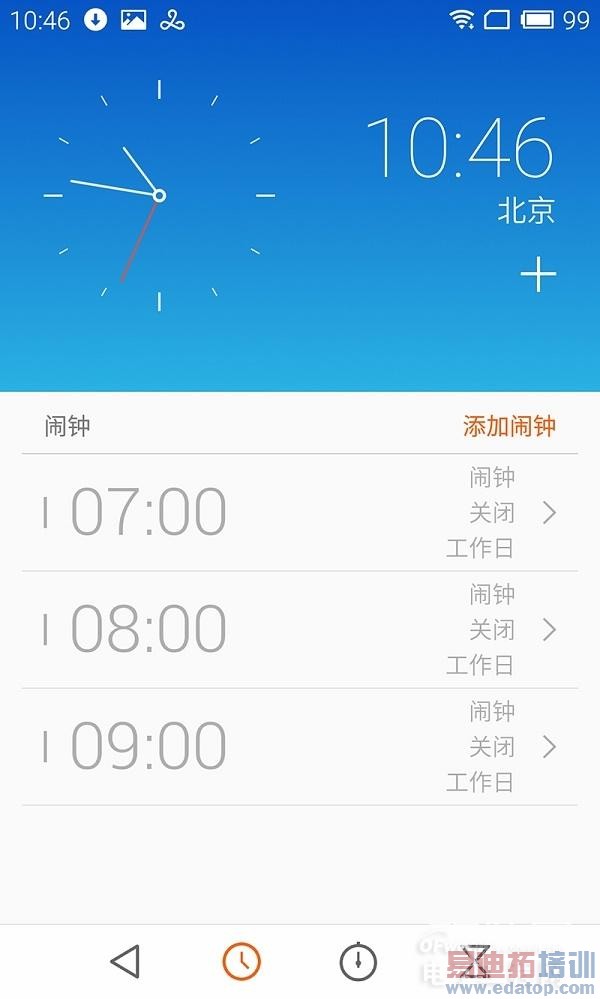Switch to the stopwatch tab
The image size is (600, 999).
[358, 962]
